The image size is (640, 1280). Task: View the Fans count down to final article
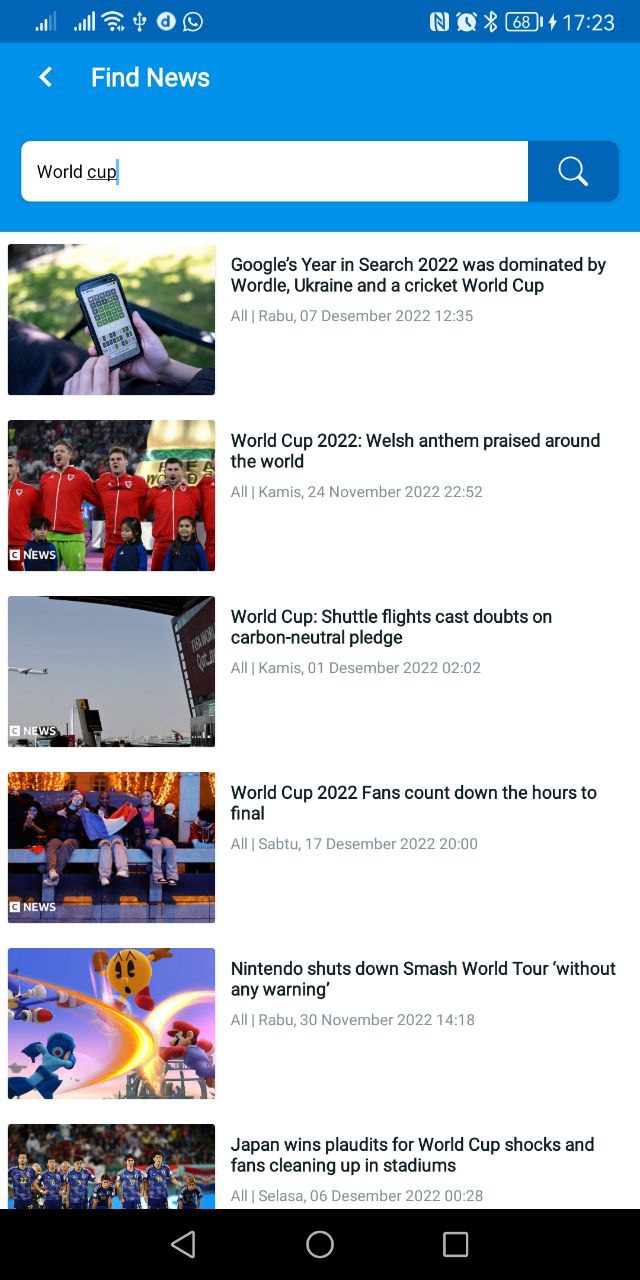tap(413, 803)
